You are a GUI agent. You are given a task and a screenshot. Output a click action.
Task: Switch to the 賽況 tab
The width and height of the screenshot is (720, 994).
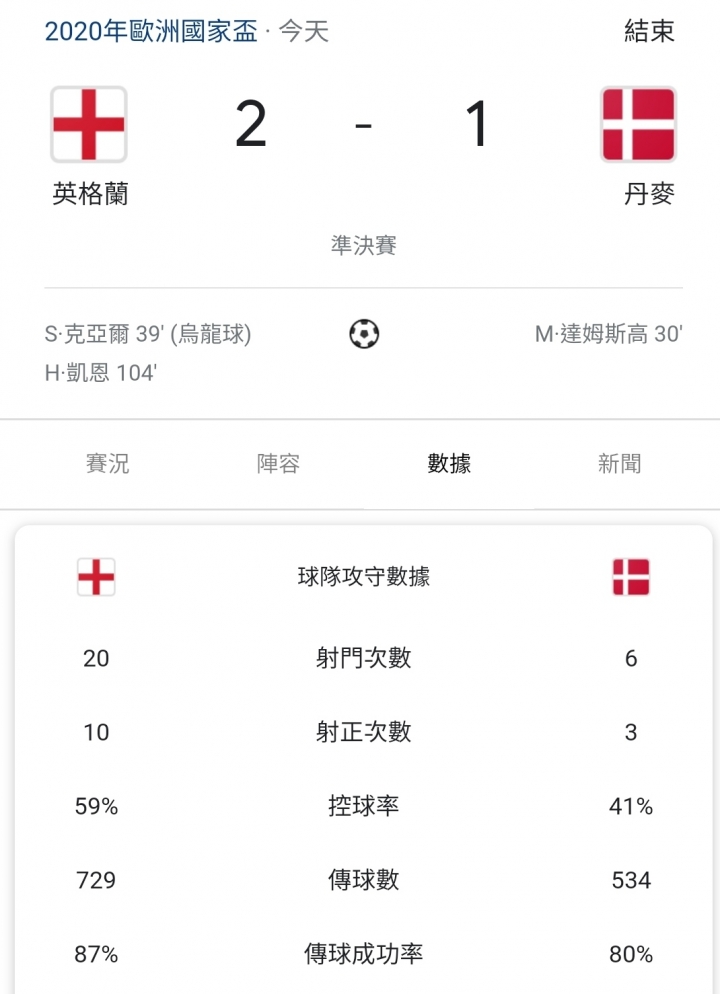tap(108, 464)
